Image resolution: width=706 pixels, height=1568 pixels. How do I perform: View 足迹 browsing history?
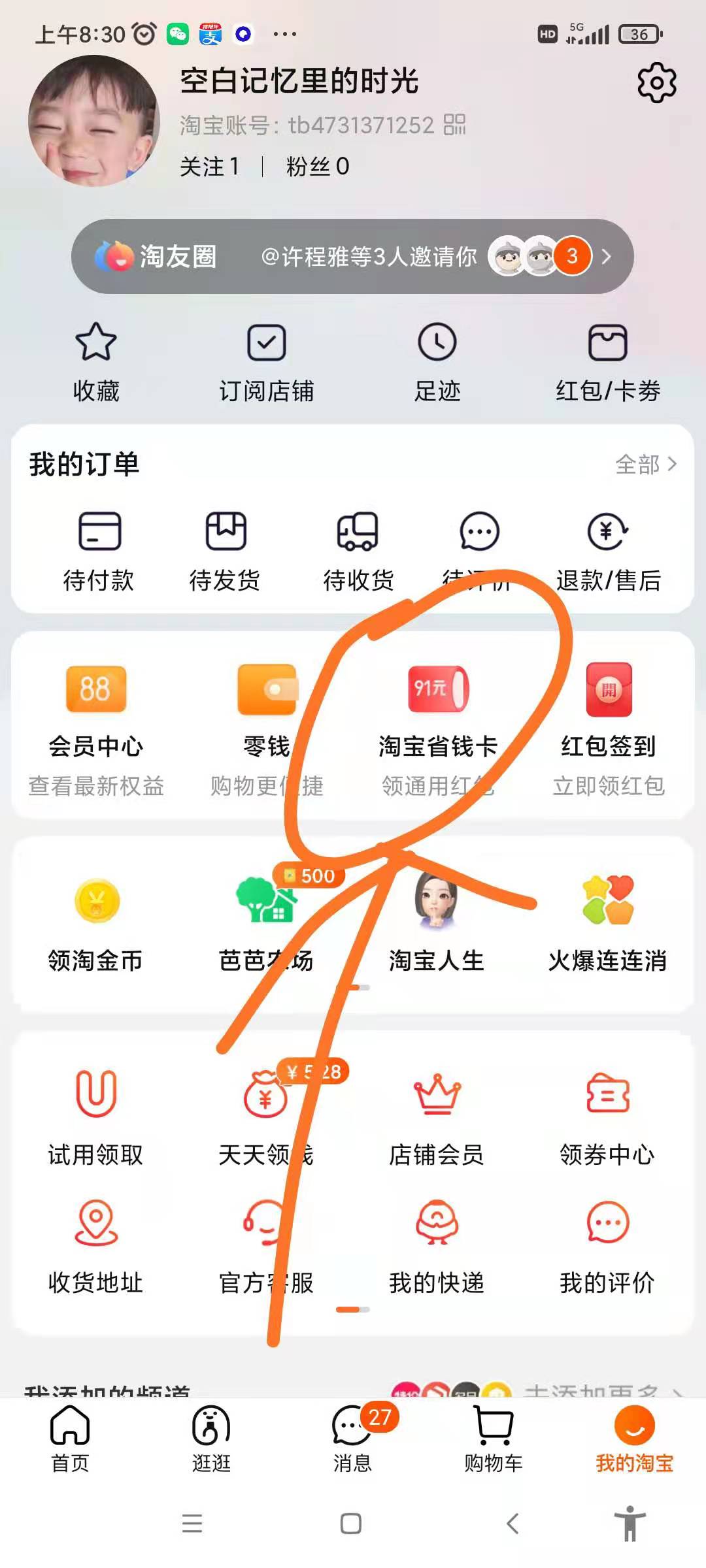437,361
